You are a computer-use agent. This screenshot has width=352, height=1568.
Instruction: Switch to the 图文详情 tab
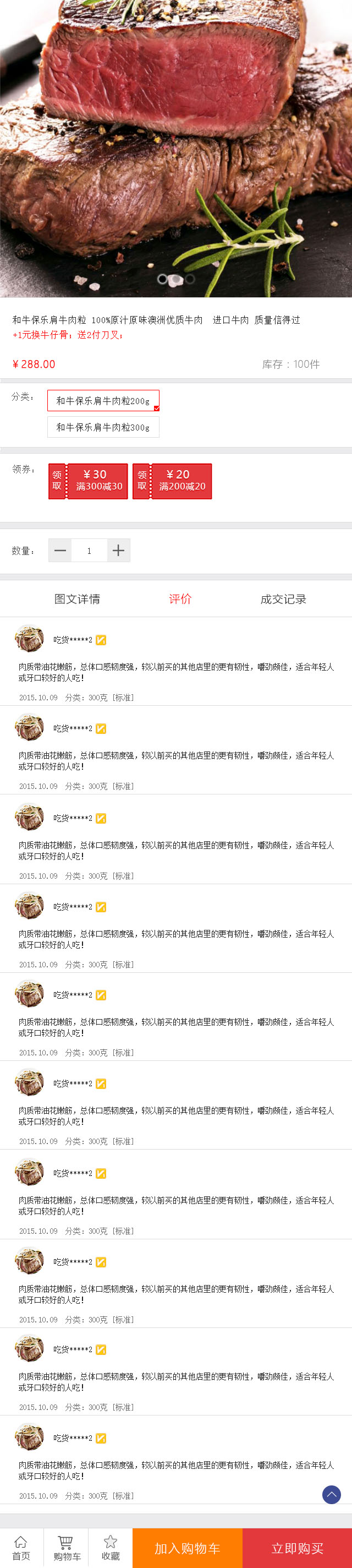click(77, 599)
